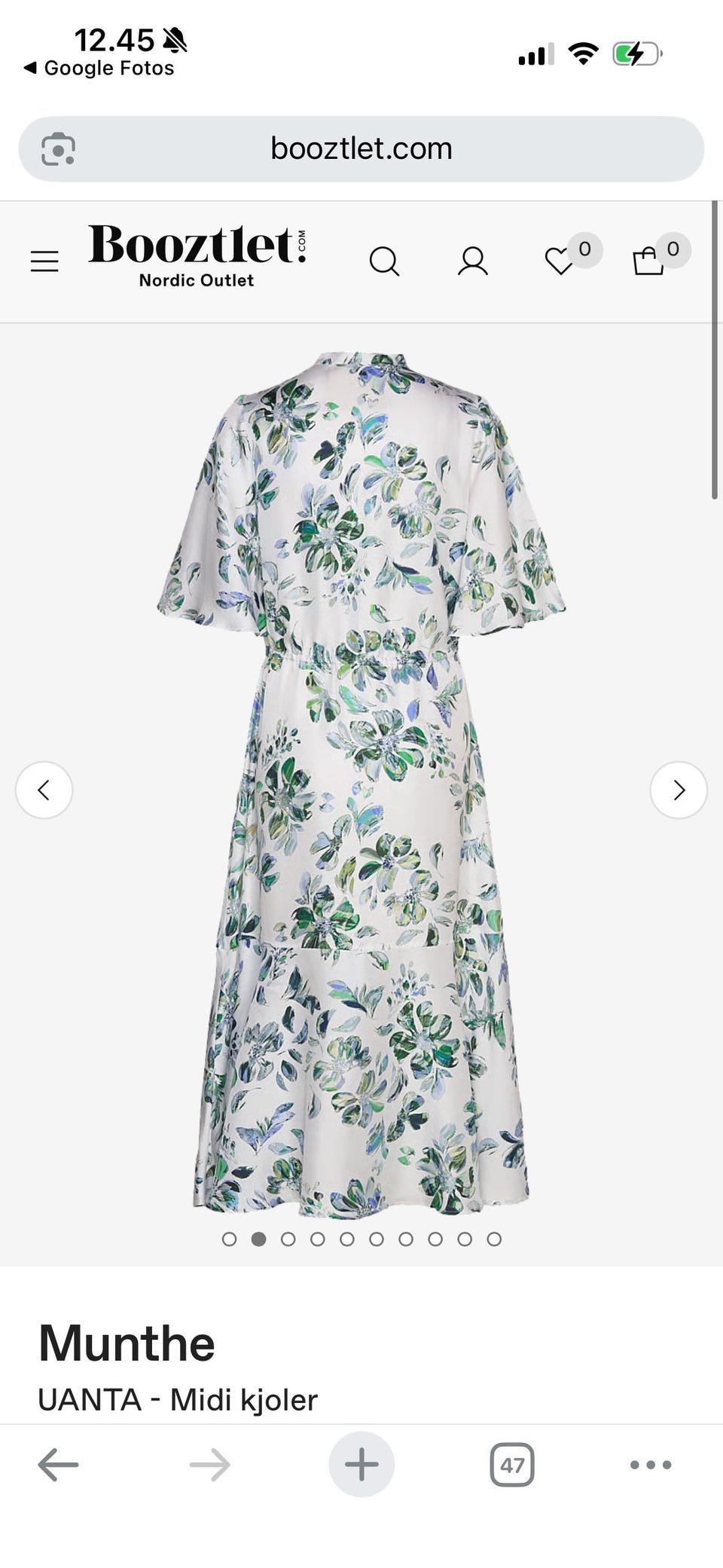Open Google Lens in the address bar
The width and height of the screenshot is (723, 1568).
58,148
